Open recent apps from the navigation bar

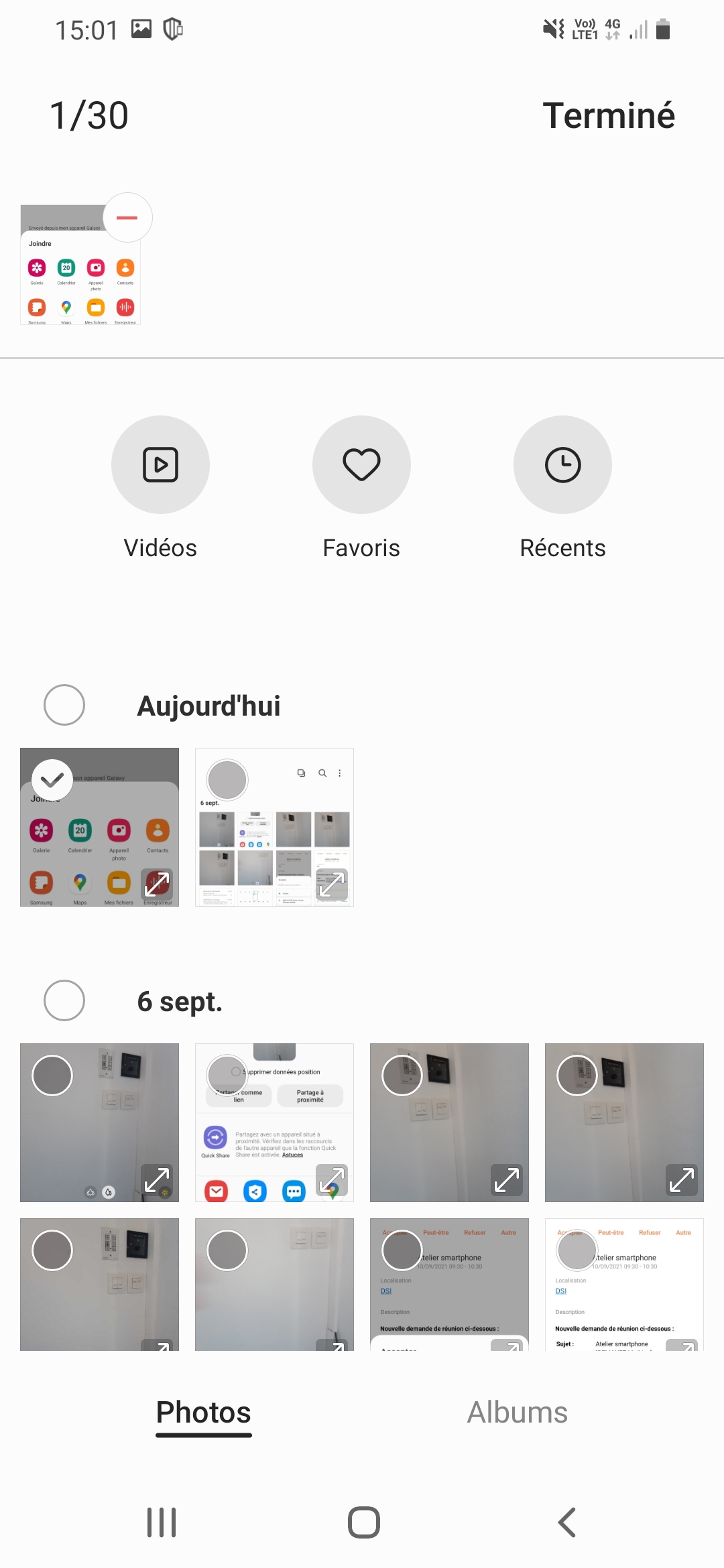pos(162,1522)
